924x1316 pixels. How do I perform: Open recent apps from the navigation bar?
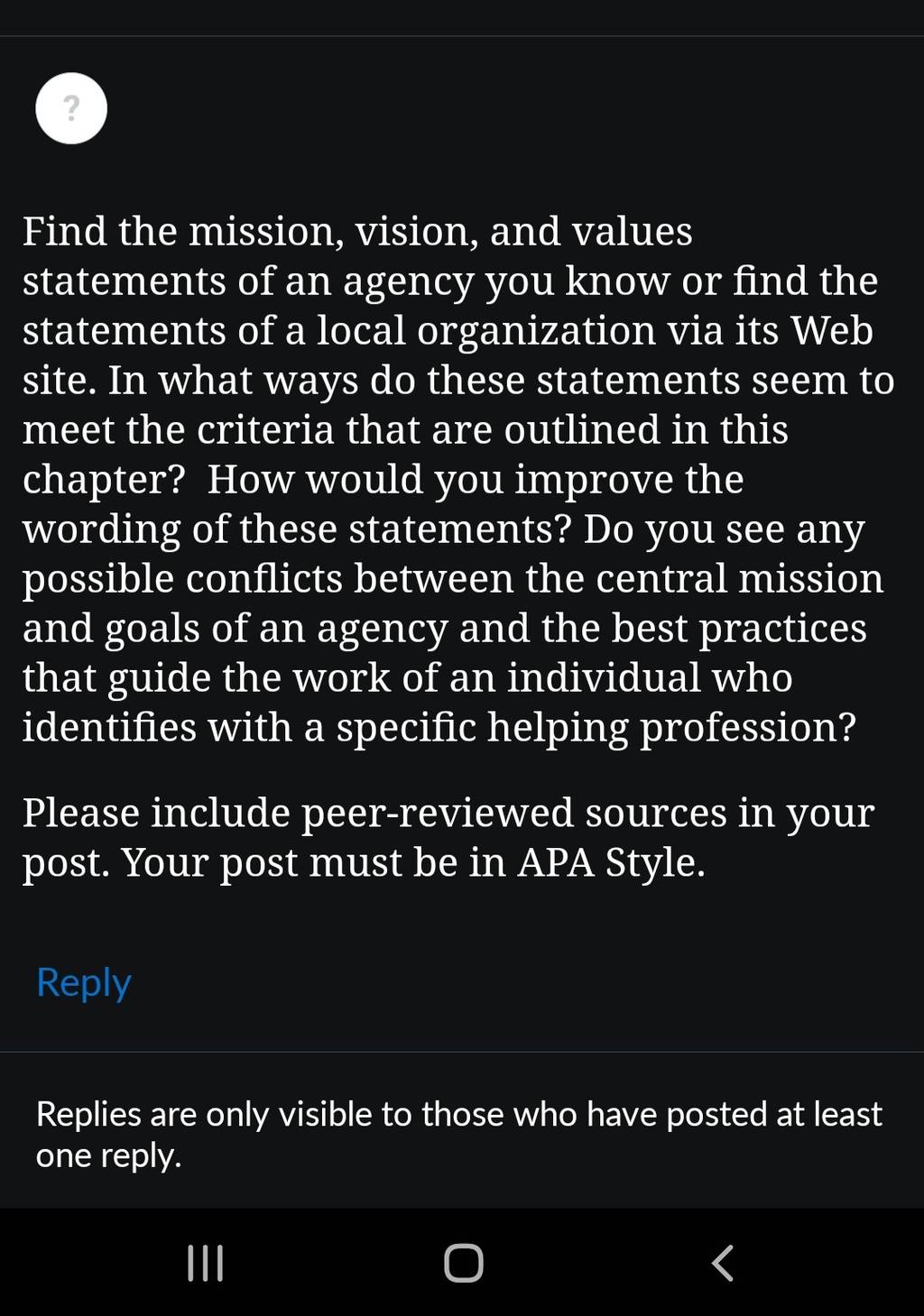pos(205,1263)
